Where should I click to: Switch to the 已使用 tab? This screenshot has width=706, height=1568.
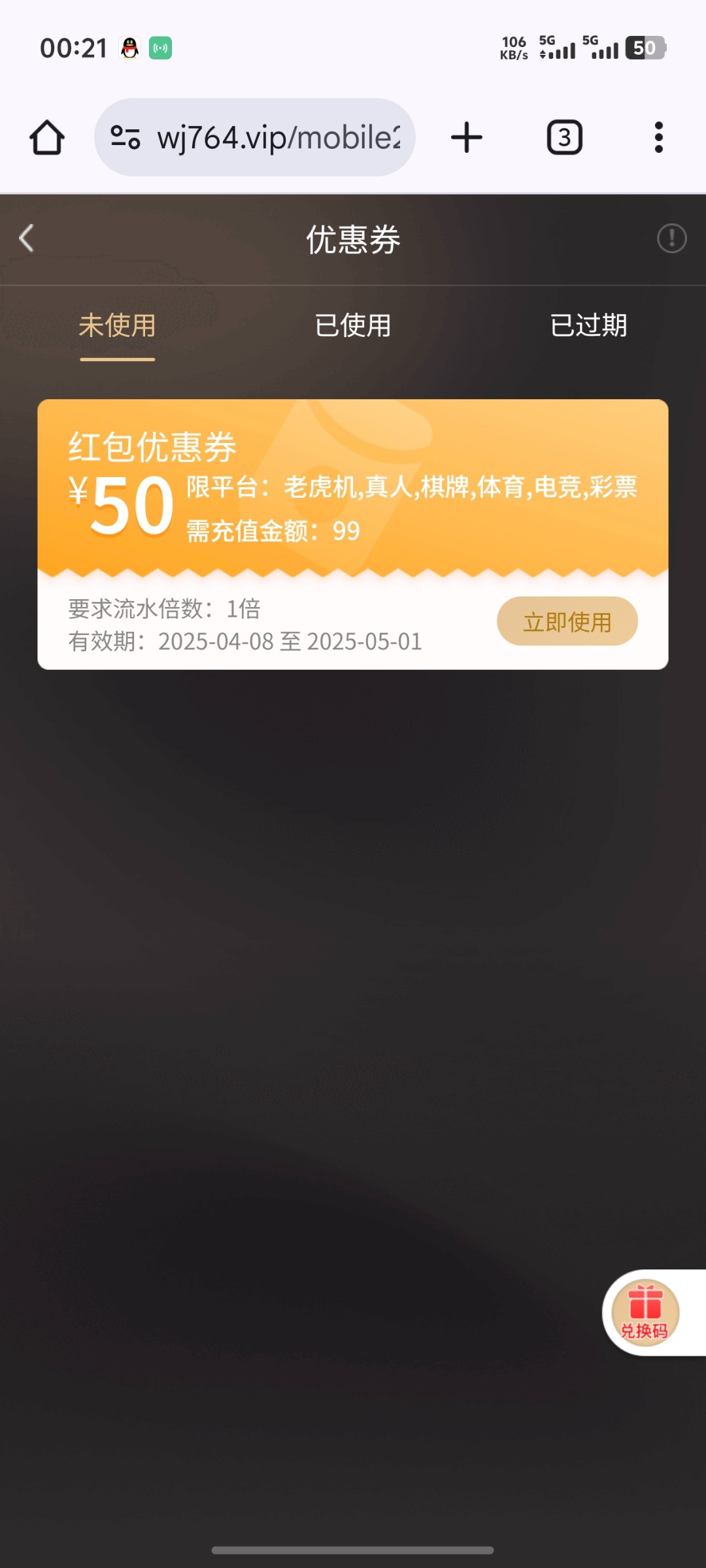coord(353,325)
